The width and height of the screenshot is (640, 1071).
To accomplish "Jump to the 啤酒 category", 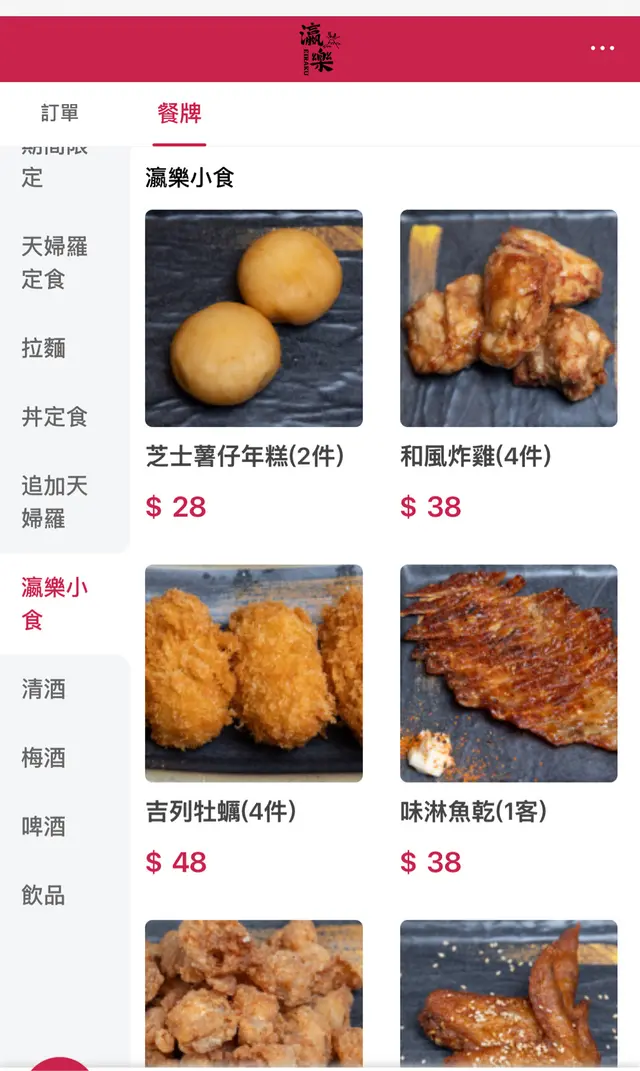I will tap(44, 827).
